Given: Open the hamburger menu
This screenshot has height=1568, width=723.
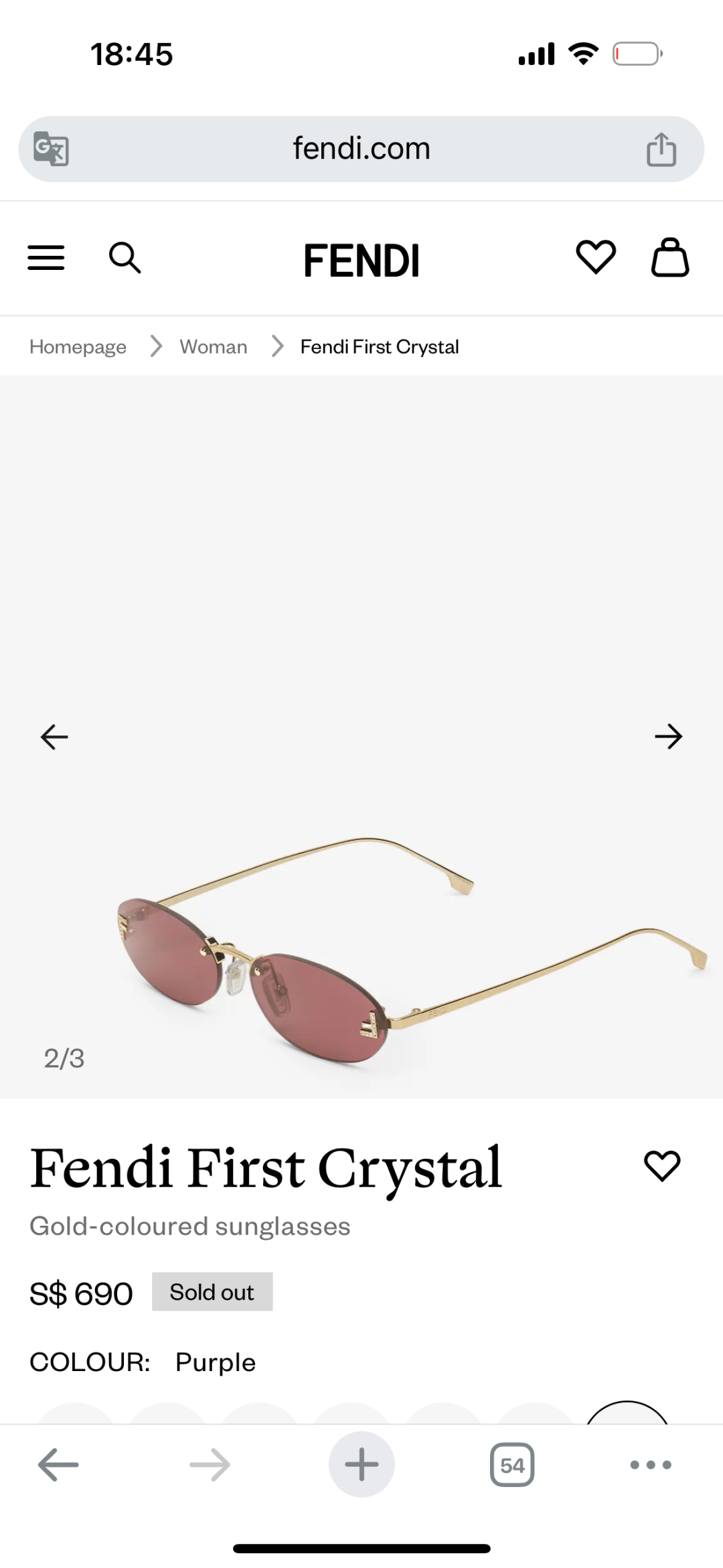Looking at the screenshot, I should pyautogui.click(x=46, y=258).
